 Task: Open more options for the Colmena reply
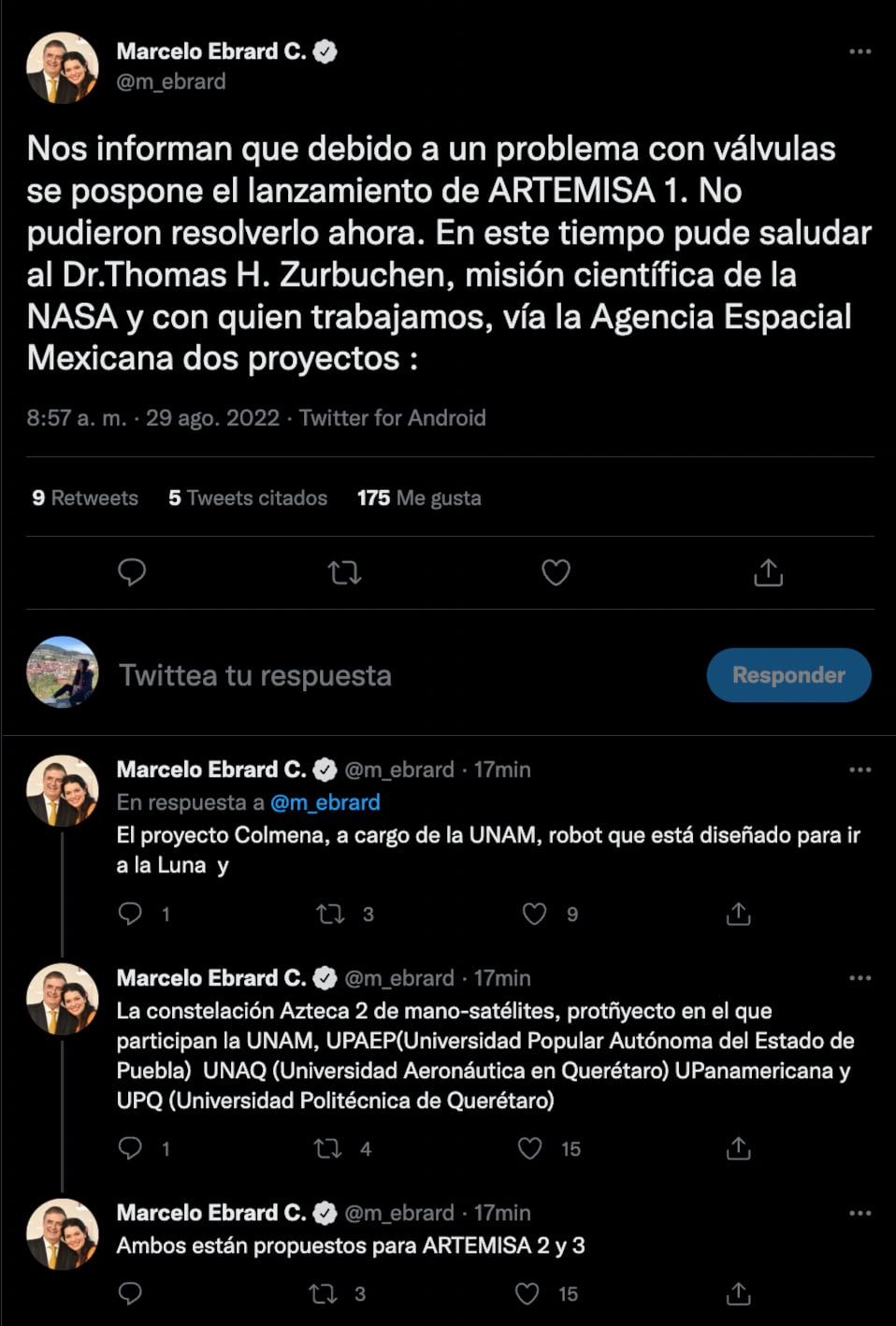[861, 769]
